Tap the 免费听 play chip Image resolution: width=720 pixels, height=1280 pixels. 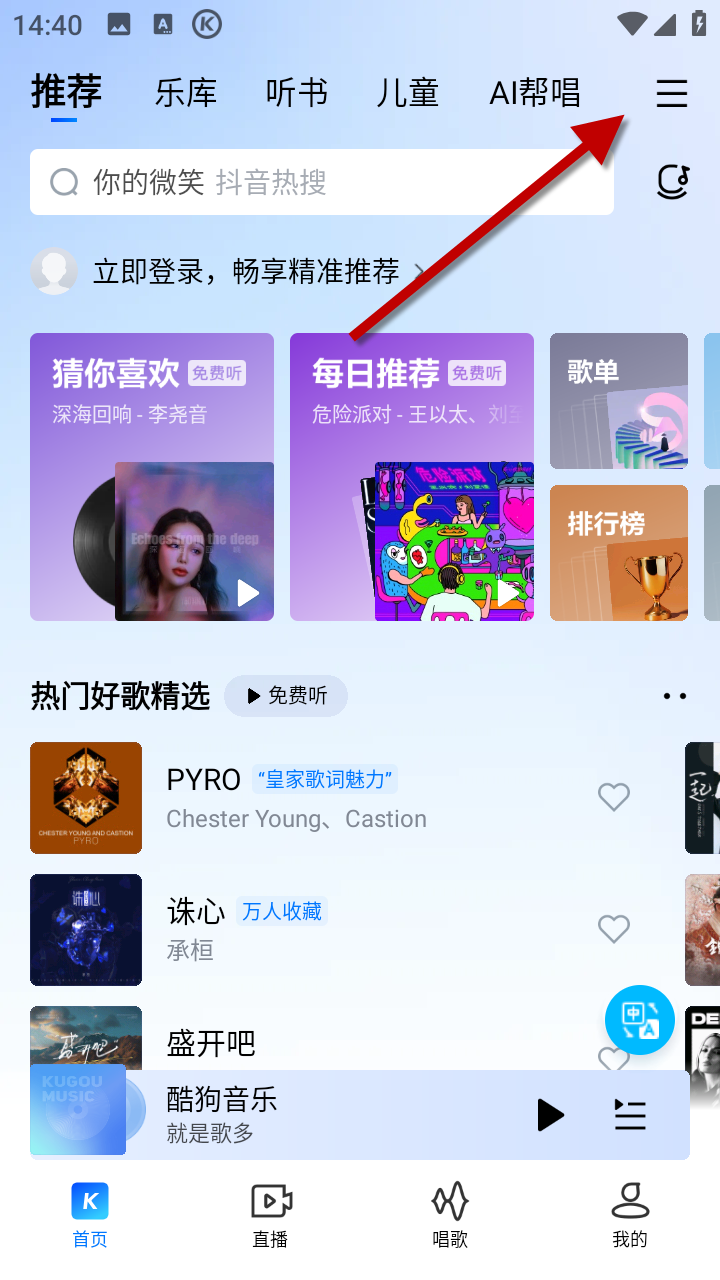click(x=286, y=696)
